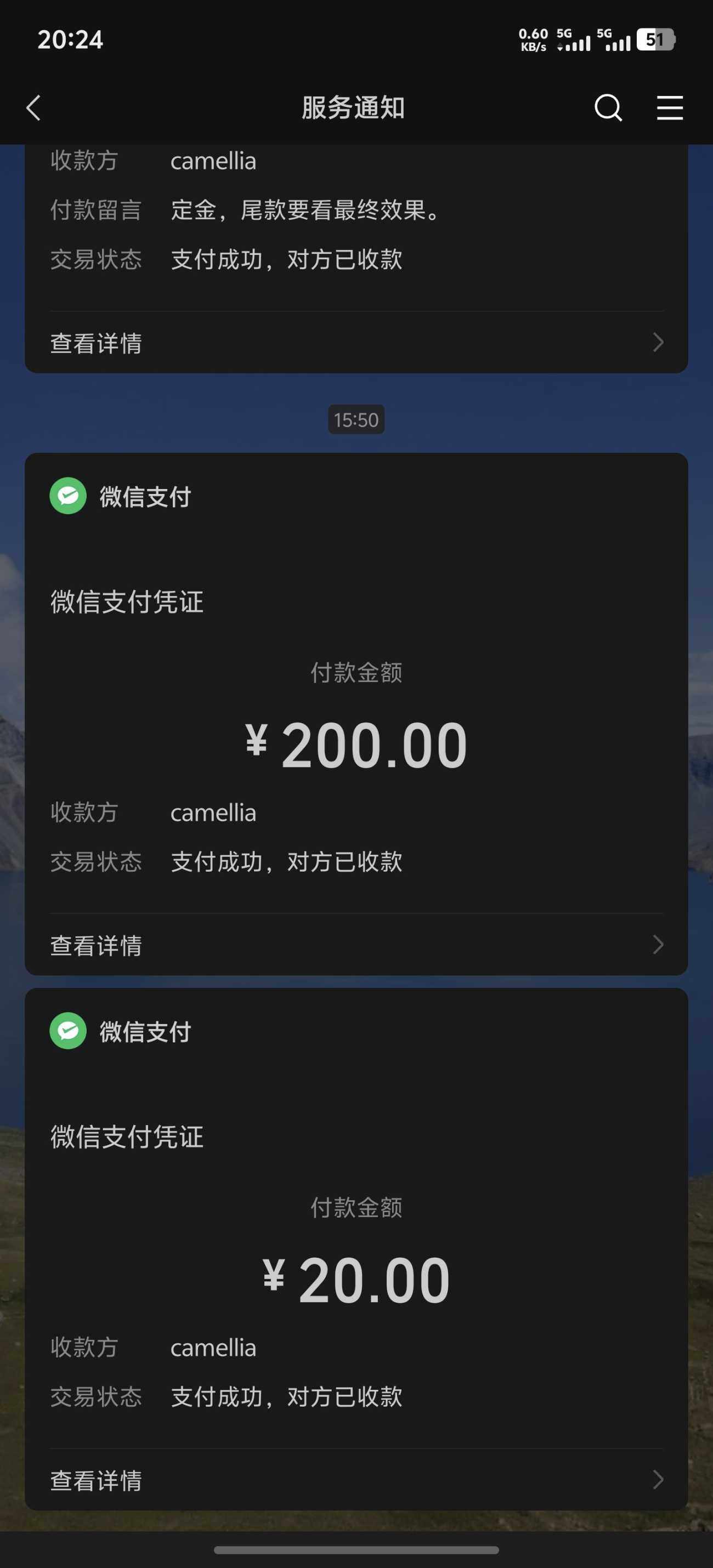The image size is (713, 1568).
Task: Expand details chevron on the ¥200 payment card
Action: pyautogui.click(x=658, y=945)
